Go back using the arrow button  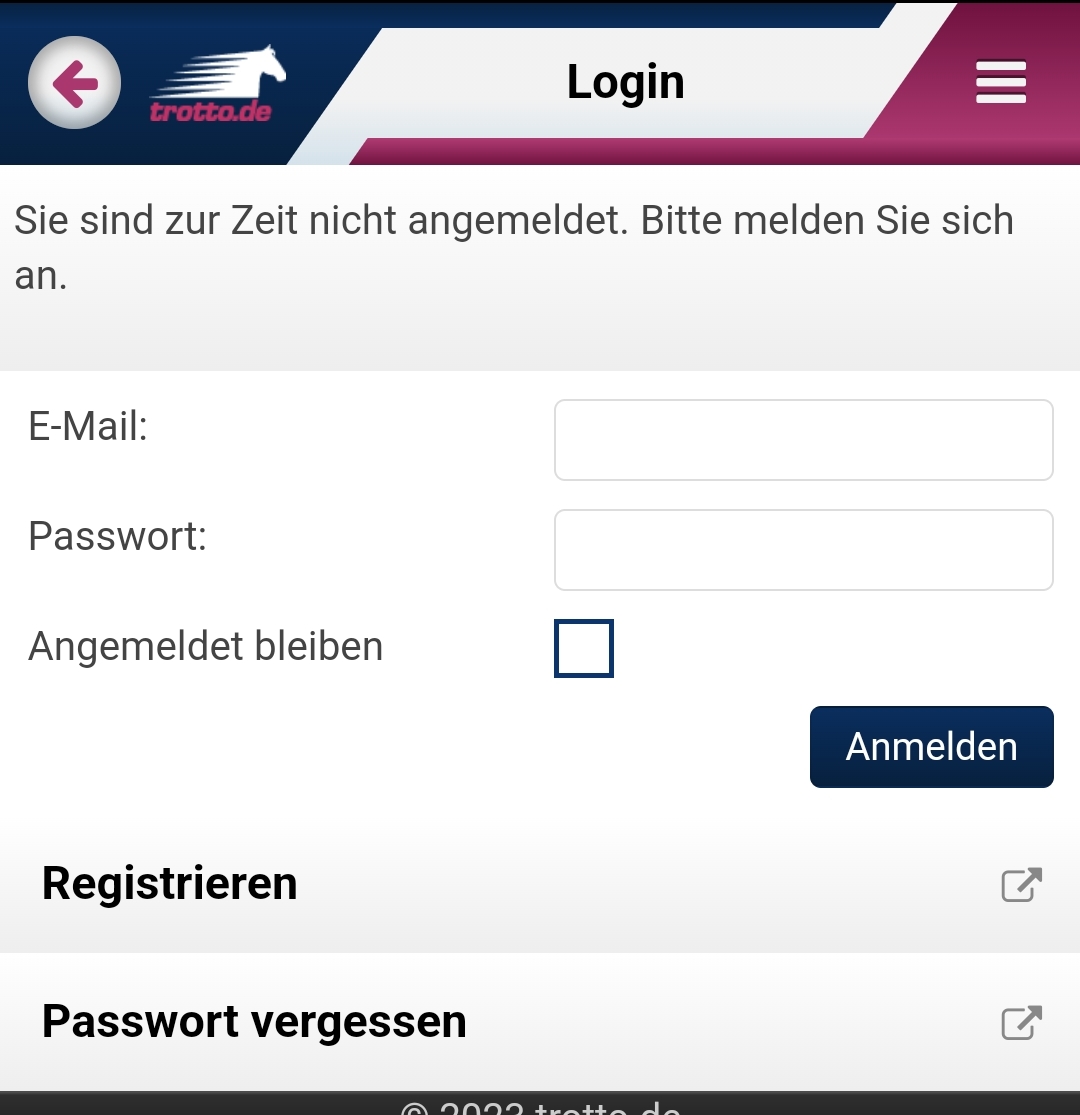pyautogui.click(x=75, y=83)
